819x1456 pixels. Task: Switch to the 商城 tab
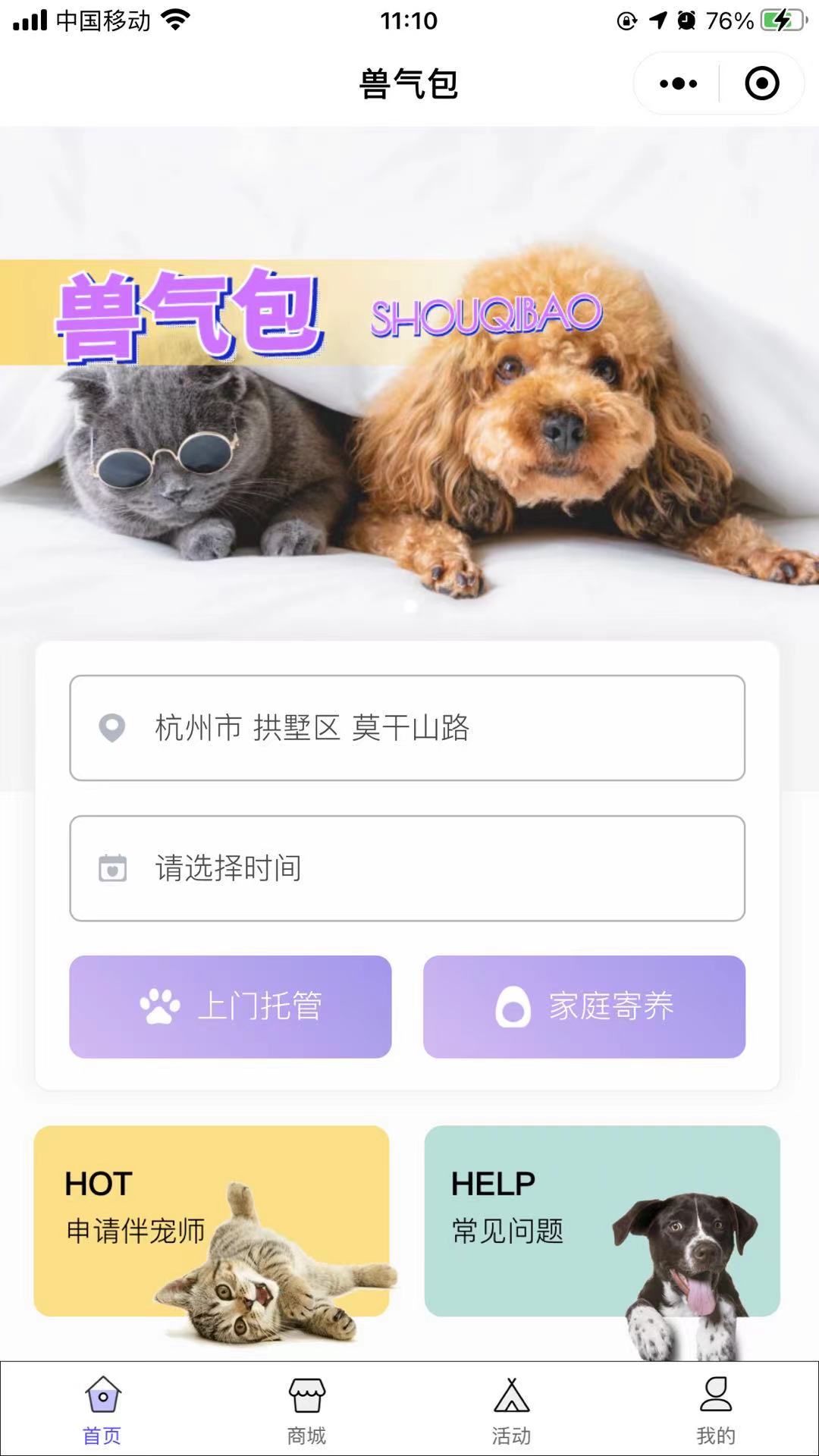306,1410
